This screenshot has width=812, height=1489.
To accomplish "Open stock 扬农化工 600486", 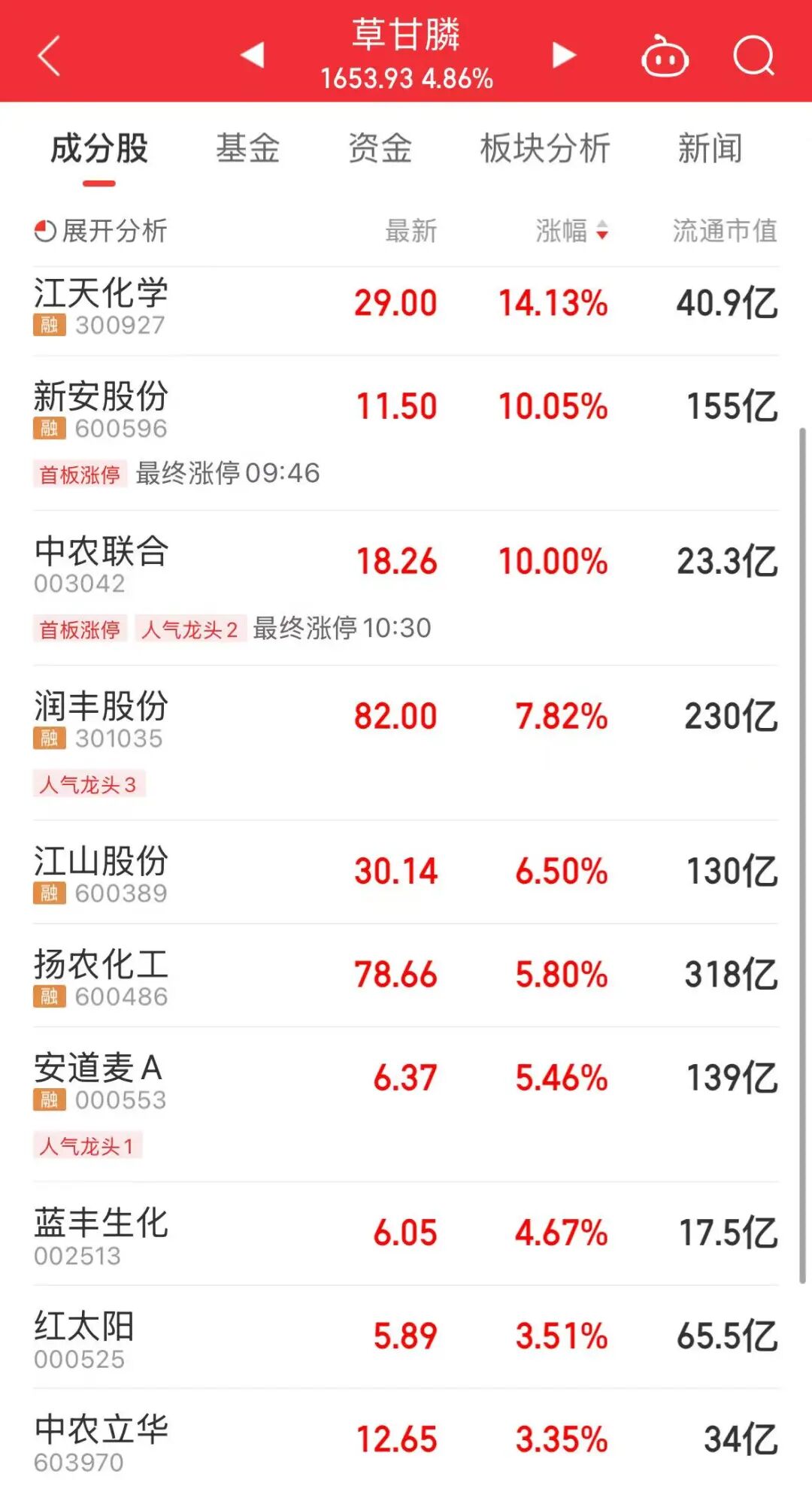I will 101,976.
